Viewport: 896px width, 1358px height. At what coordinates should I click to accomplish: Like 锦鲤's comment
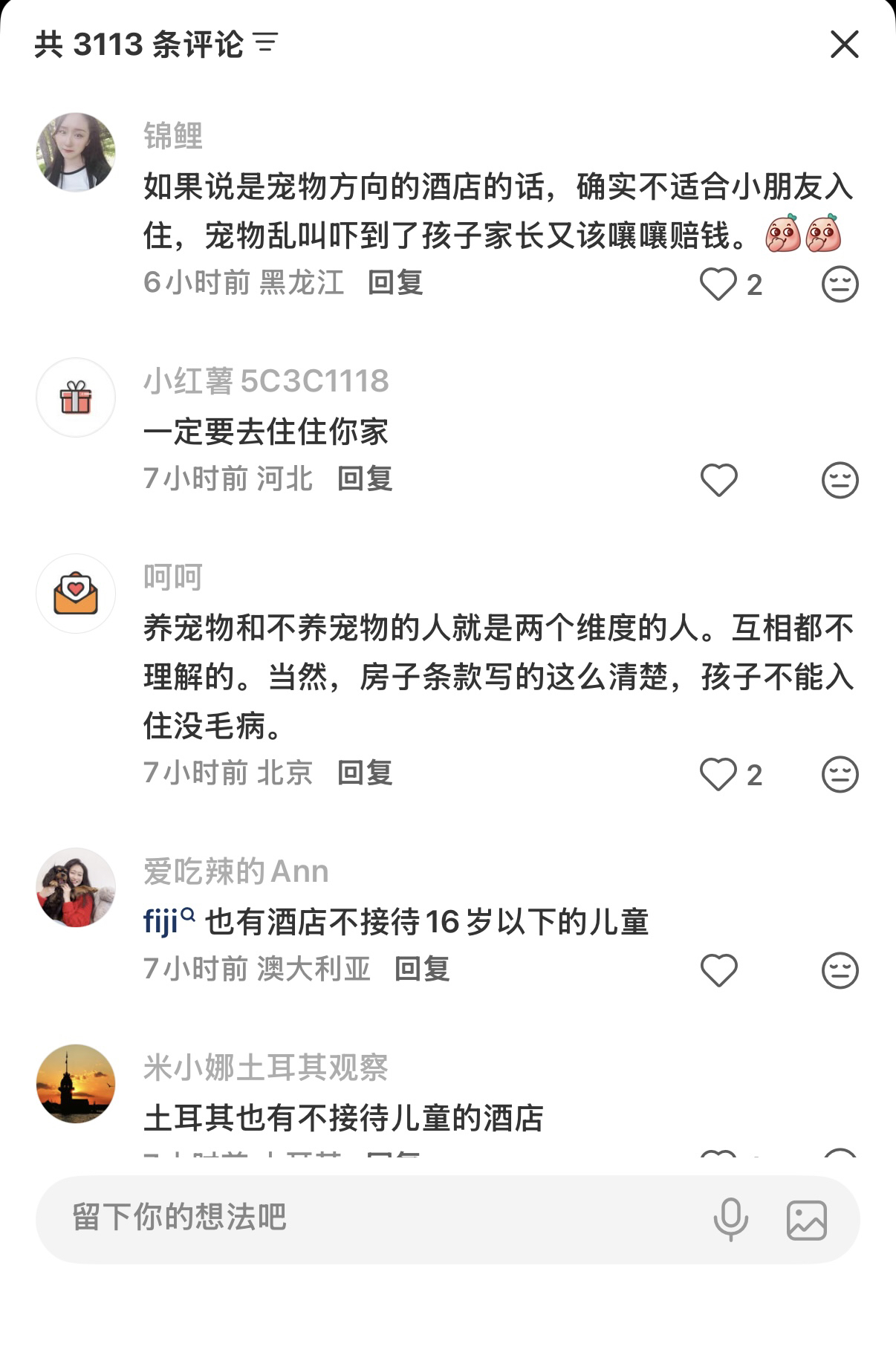(x=718, y=285)
